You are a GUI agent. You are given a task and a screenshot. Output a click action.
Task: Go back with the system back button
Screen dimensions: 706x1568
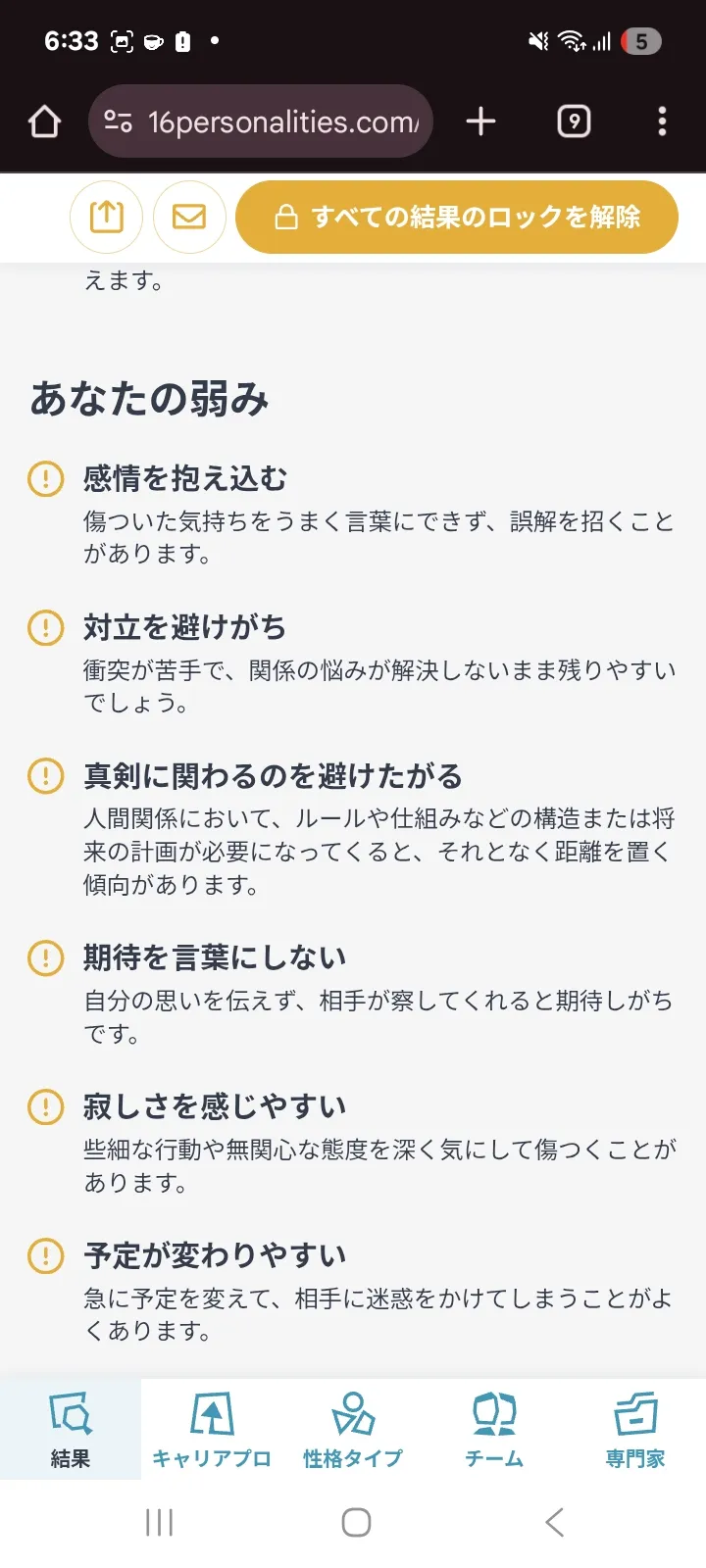pyautogui.click(x=554, y=1522)
